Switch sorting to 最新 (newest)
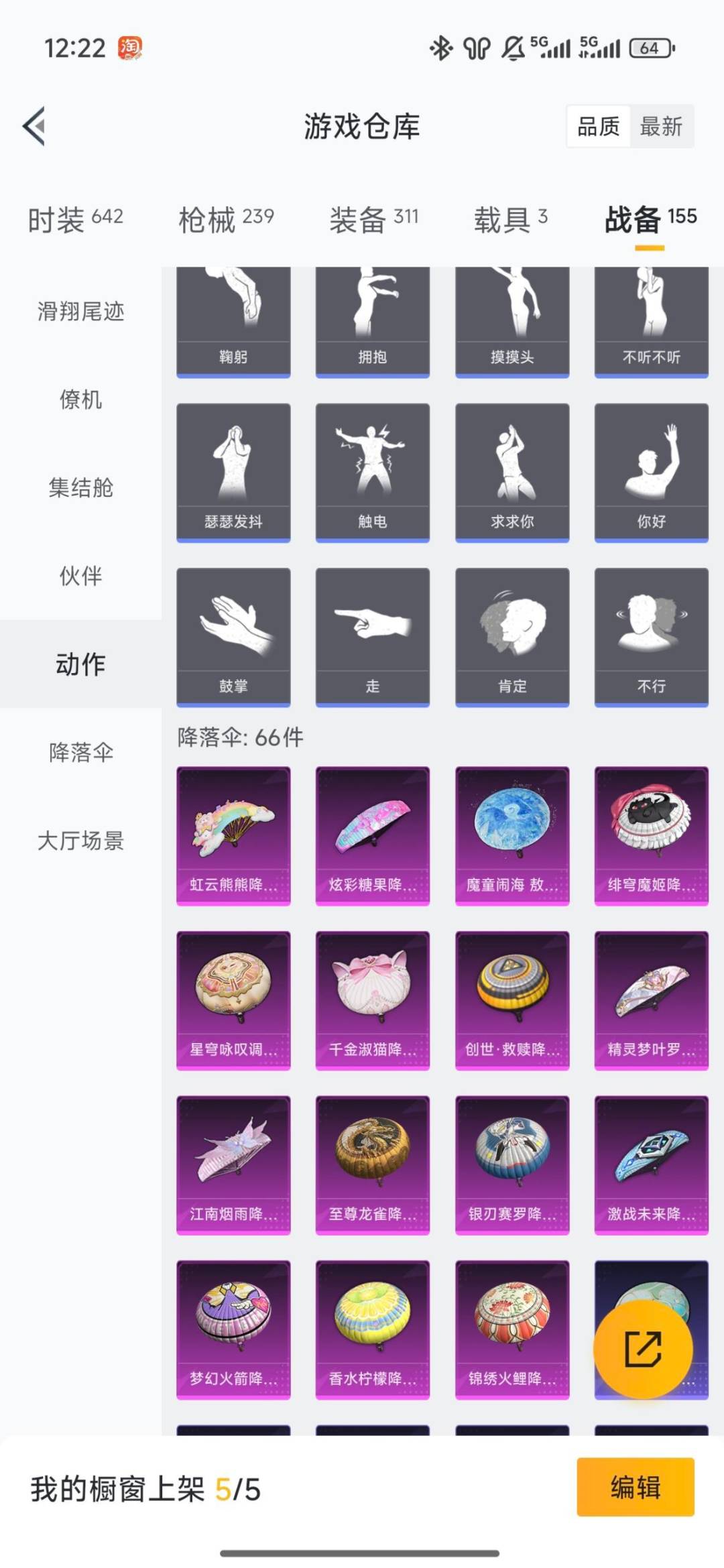 pyautogui.click(x=660, y=127)
